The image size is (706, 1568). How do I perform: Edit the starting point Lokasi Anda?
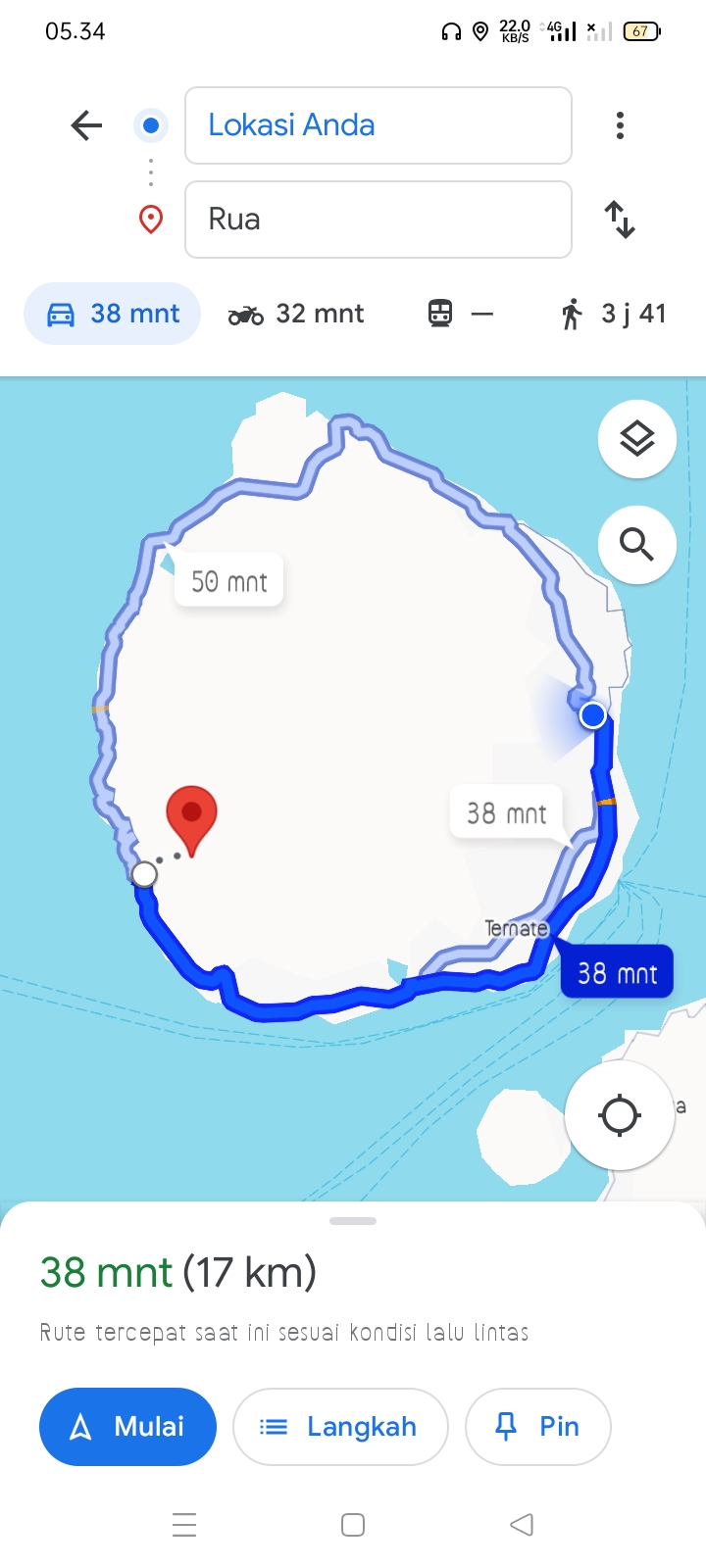tap(378, 125)
